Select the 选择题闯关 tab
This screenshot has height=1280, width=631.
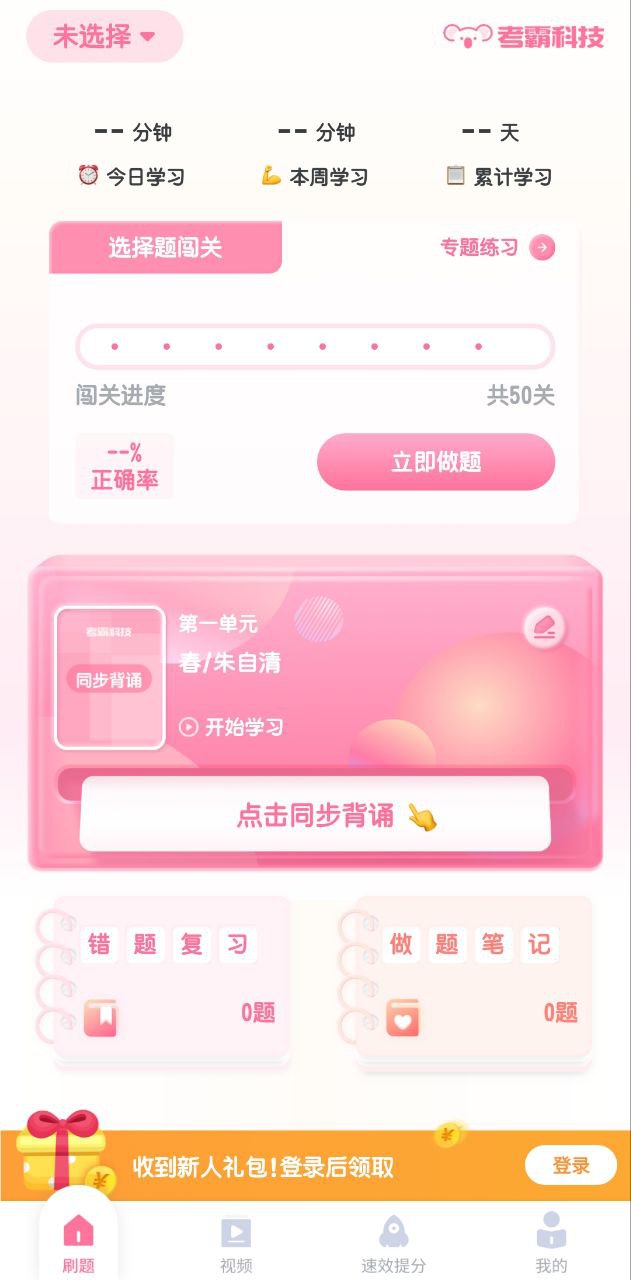166,248
